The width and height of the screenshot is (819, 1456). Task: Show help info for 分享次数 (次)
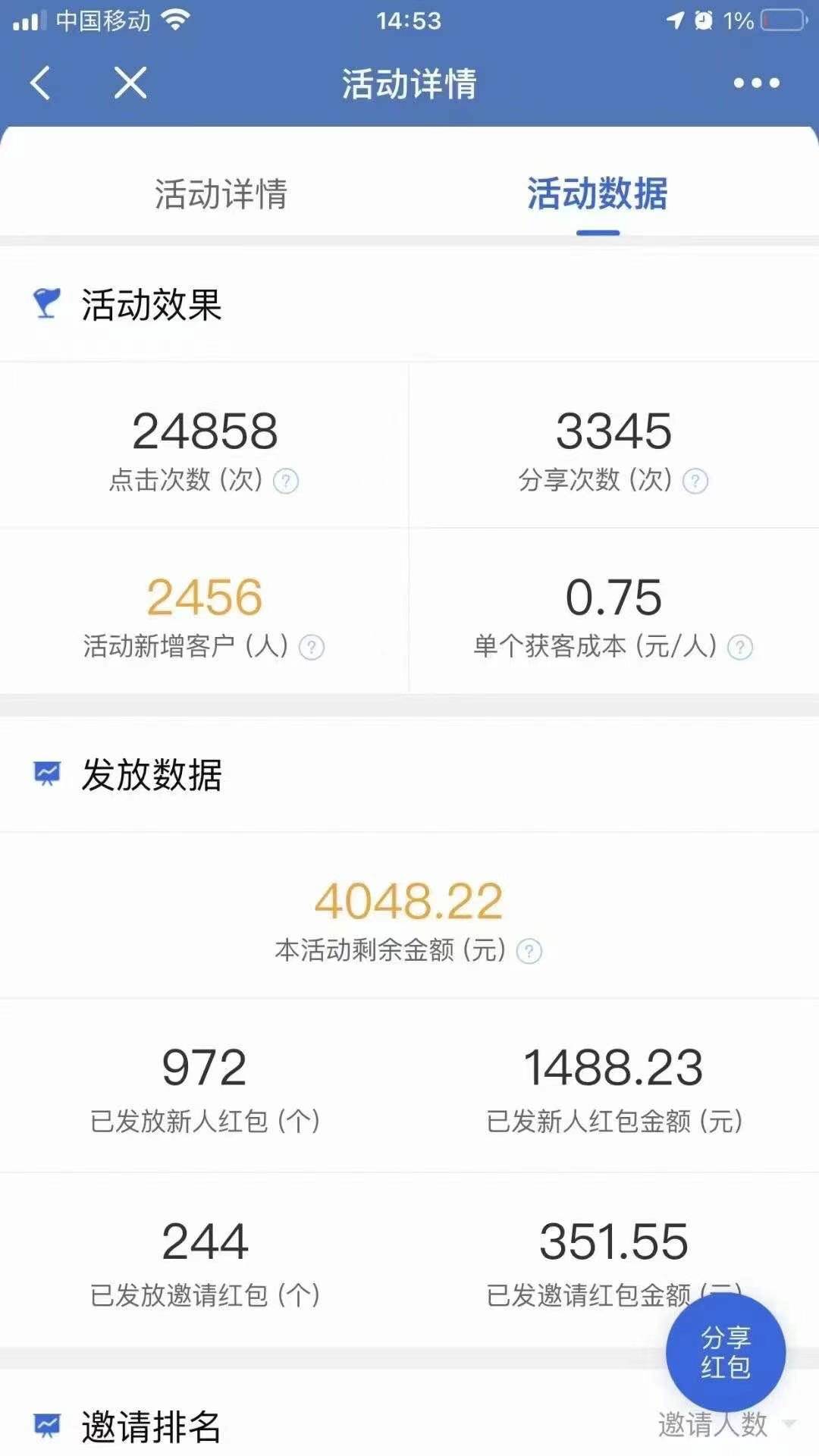pyautogui.click(x=695, y=481)
